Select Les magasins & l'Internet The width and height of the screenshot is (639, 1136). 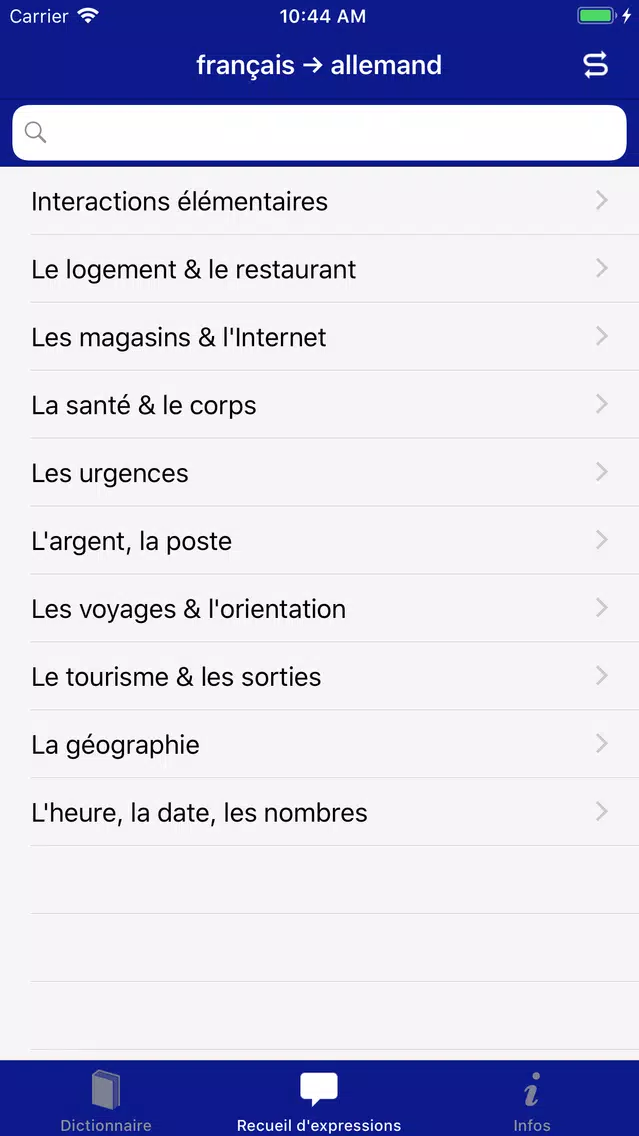(320, 337)
